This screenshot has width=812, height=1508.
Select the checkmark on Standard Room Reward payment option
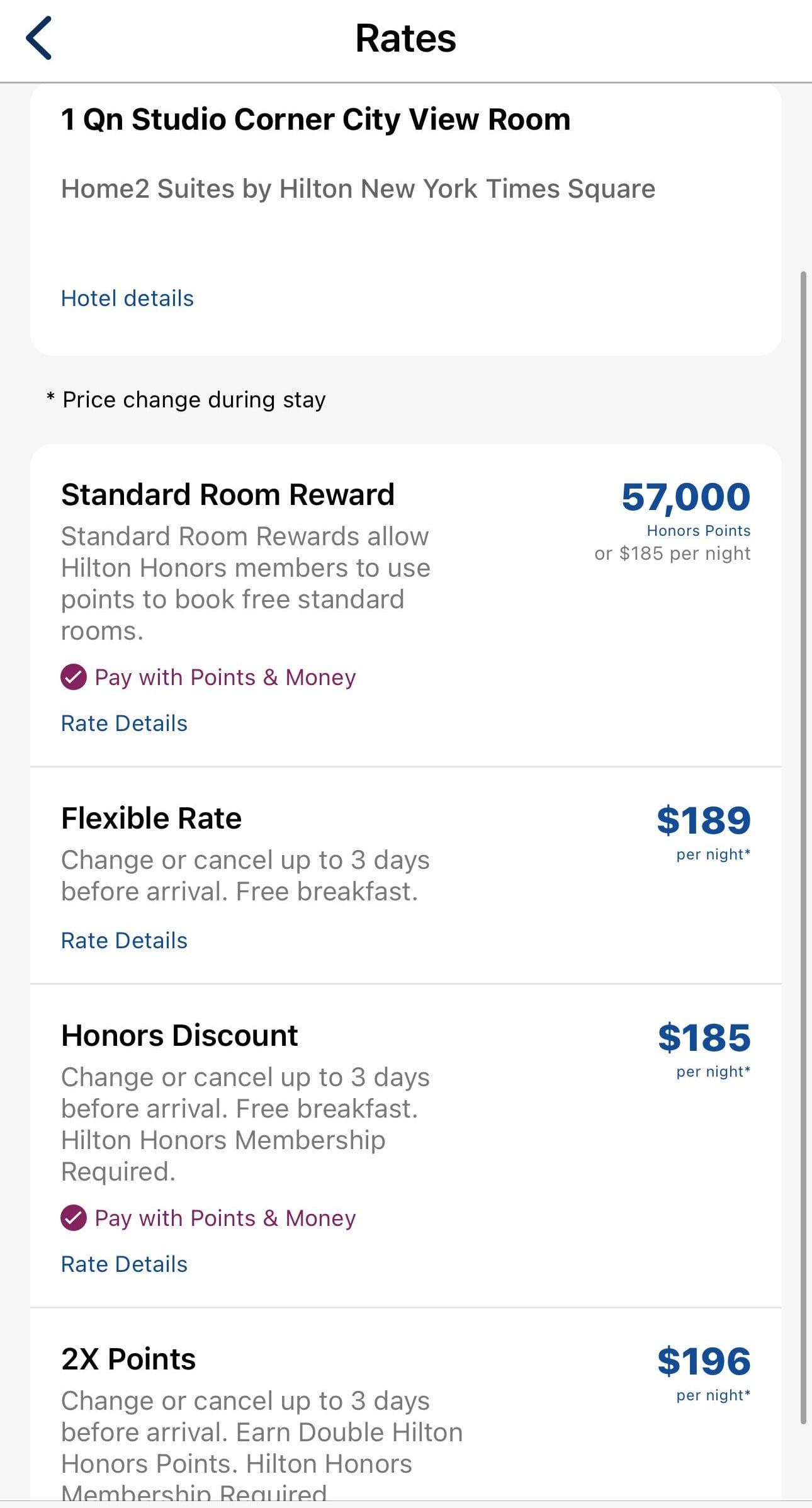pos(74,677)
